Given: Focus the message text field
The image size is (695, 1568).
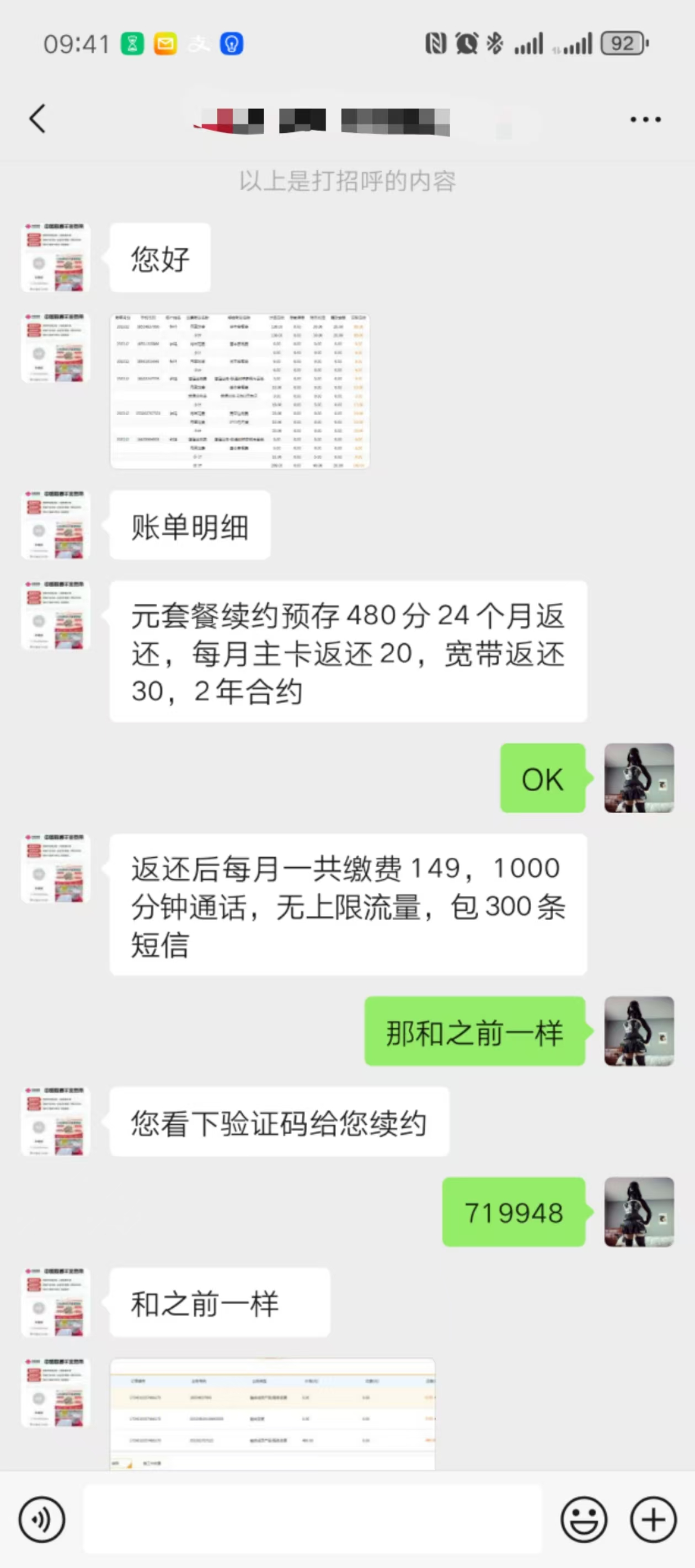Looking at the screenshot, I should [x=312, y=1519].
